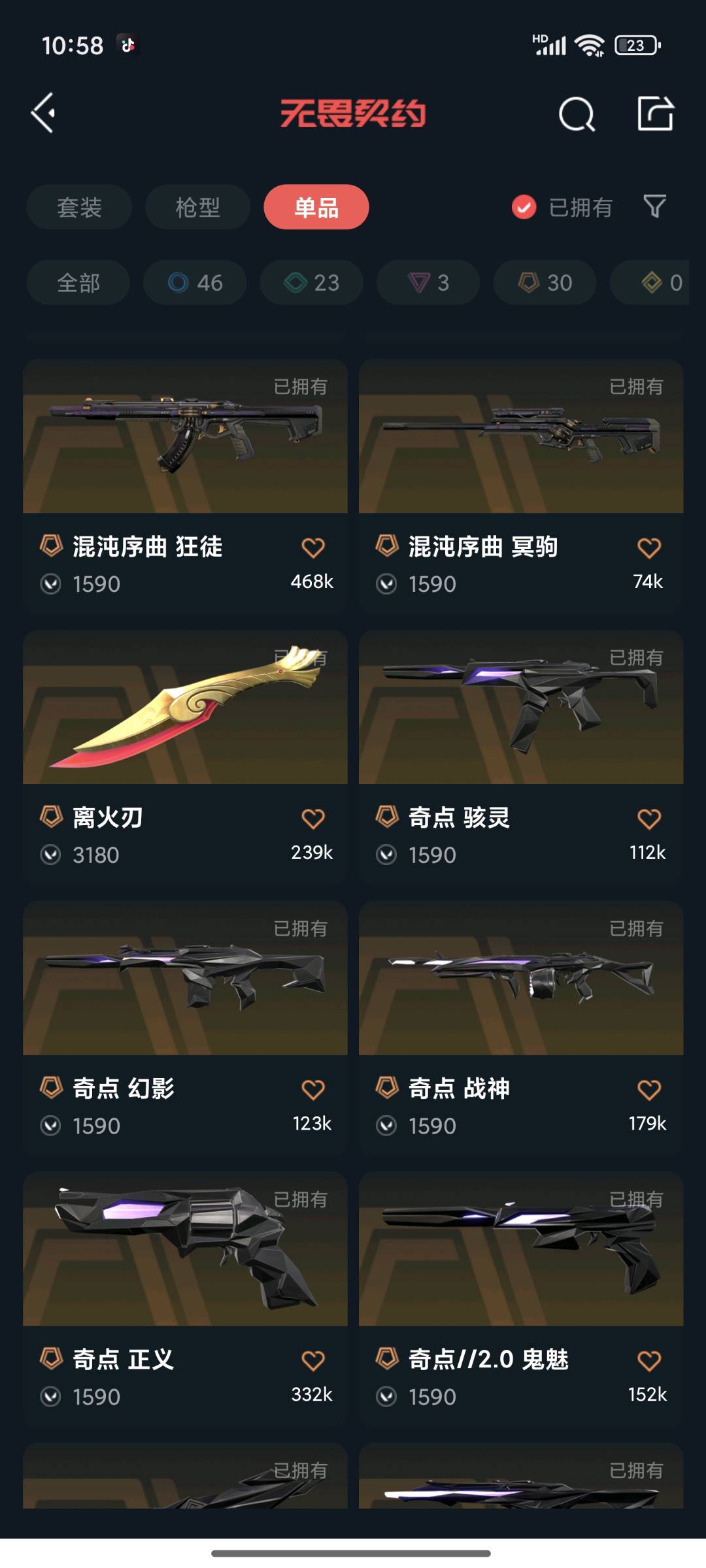
Task: Favorite the 奇点 骇灵 skin
Action: pyautogui.click(x=648, y=819)
